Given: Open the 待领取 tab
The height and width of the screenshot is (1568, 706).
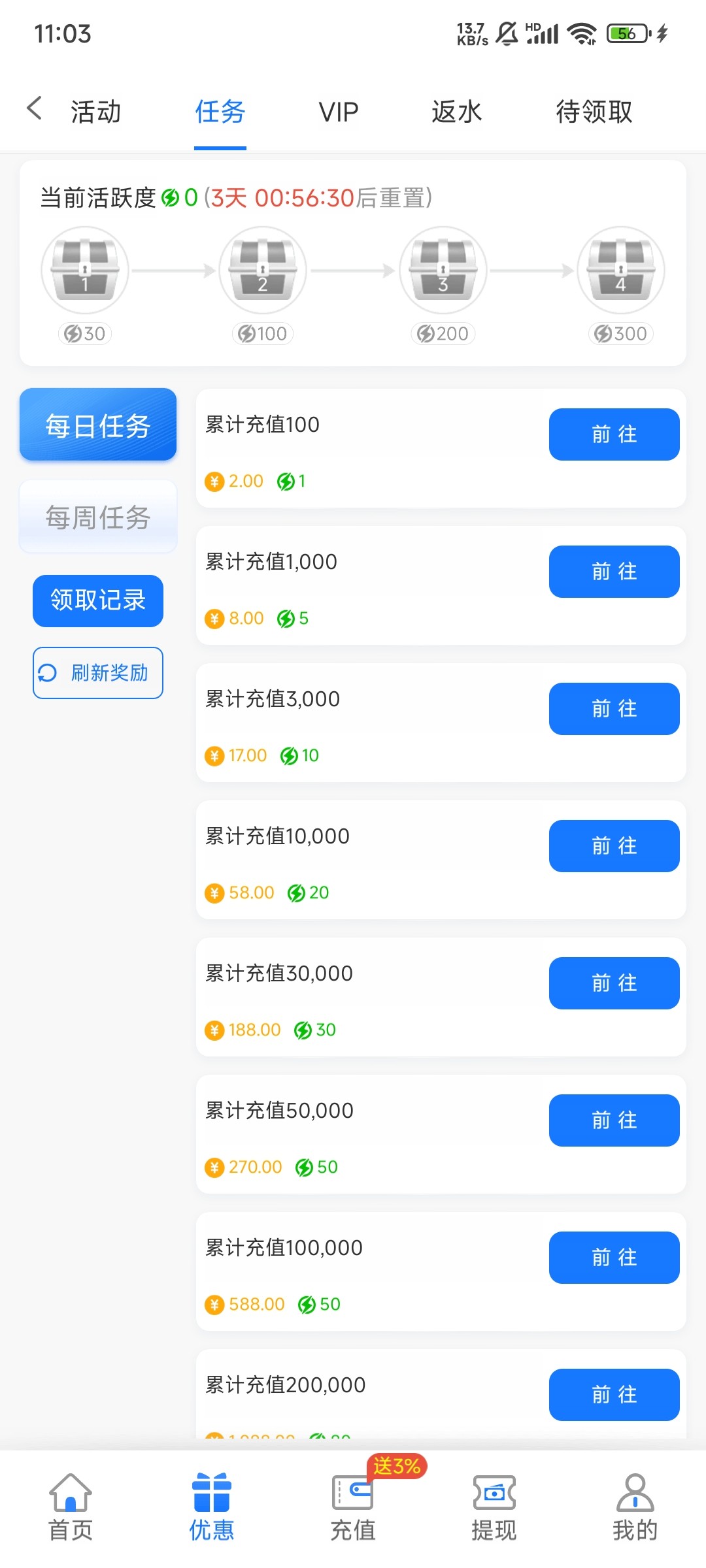Looking at the screenshot, I should [x=594, y=112].
